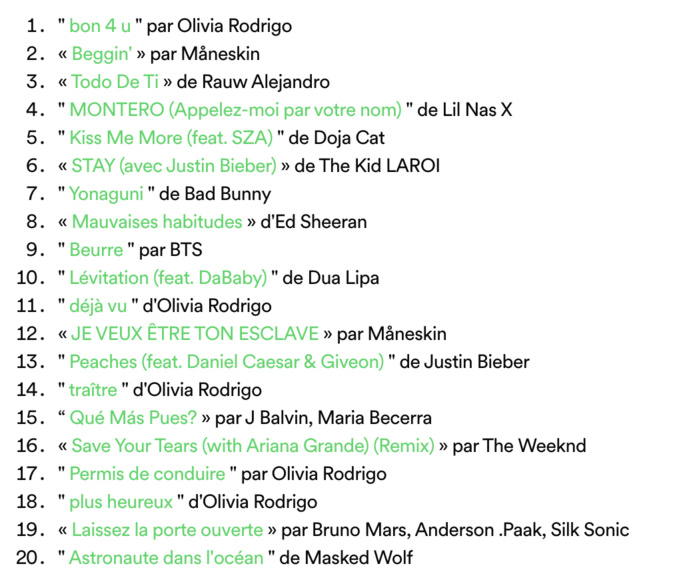Tap "Peaches (feat. Daniel Caesar & Giveon)" link
Viewport: 689px width, 580px height.
[x=226, y=361]
